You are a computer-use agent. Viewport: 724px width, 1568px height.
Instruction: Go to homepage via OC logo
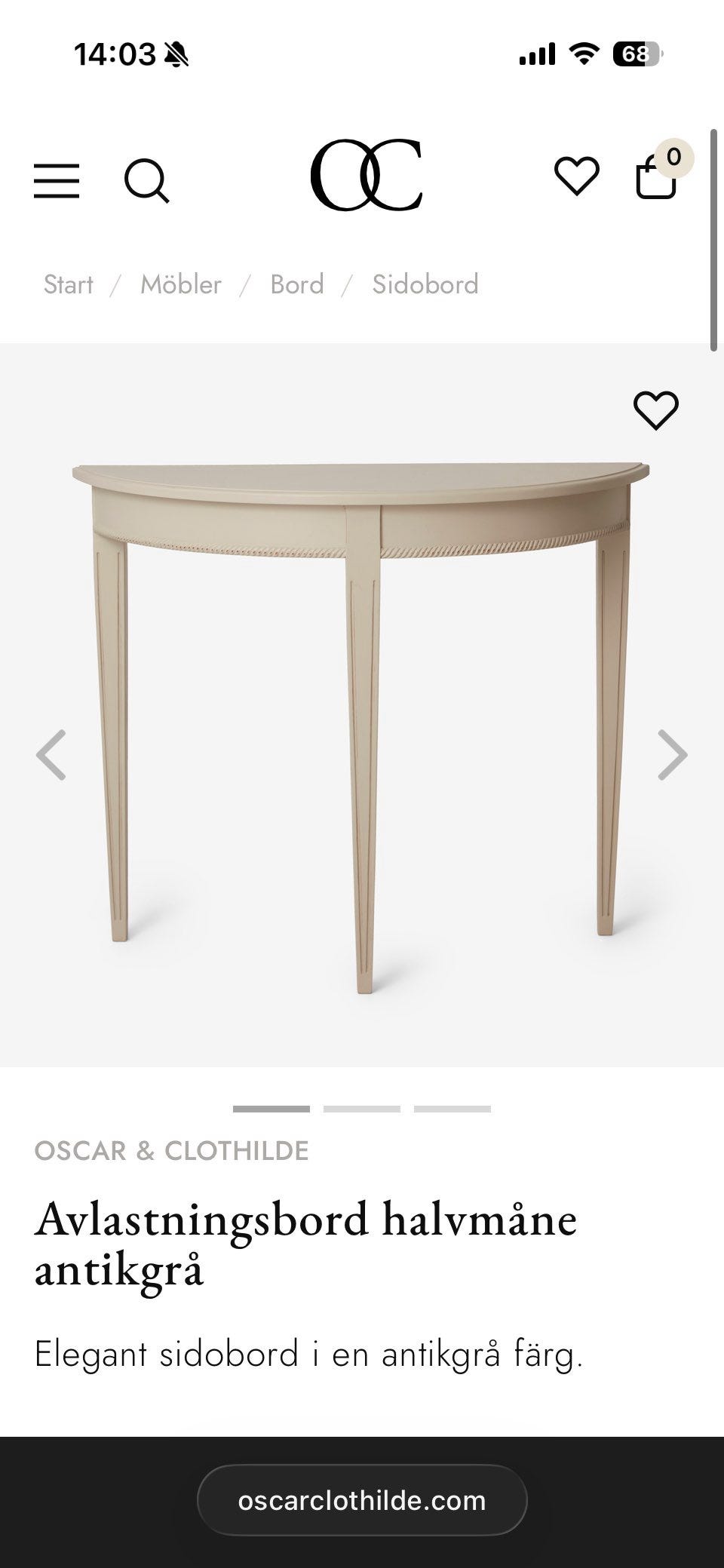point(366,175)
